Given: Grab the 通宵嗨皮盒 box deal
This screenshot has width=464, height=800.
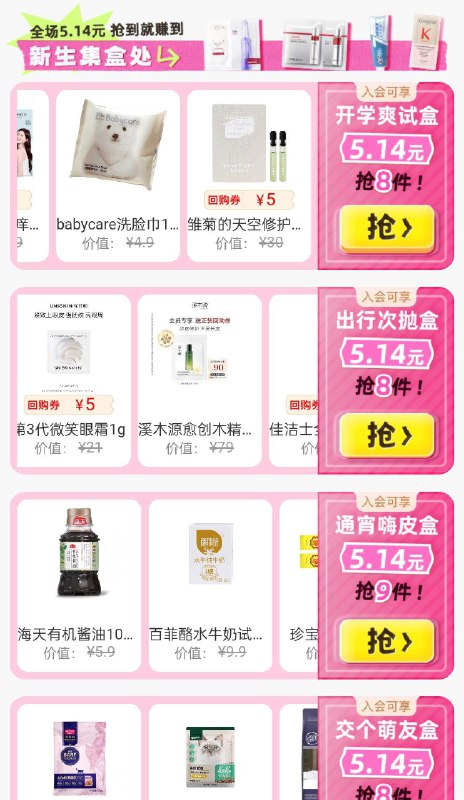Looking at the screenshot, I should point(387,641).
